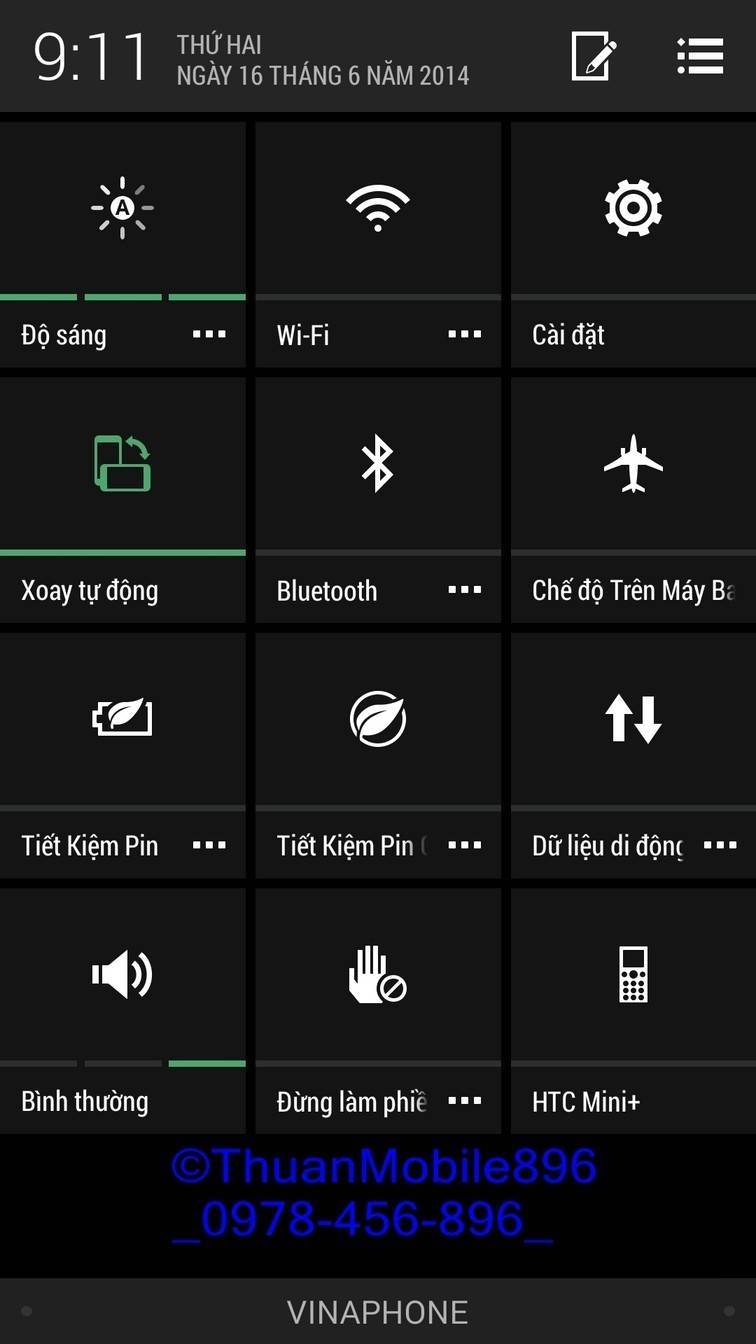Enable Đừng làm phiền mode
756x1344 pixels.
point(377,974)
